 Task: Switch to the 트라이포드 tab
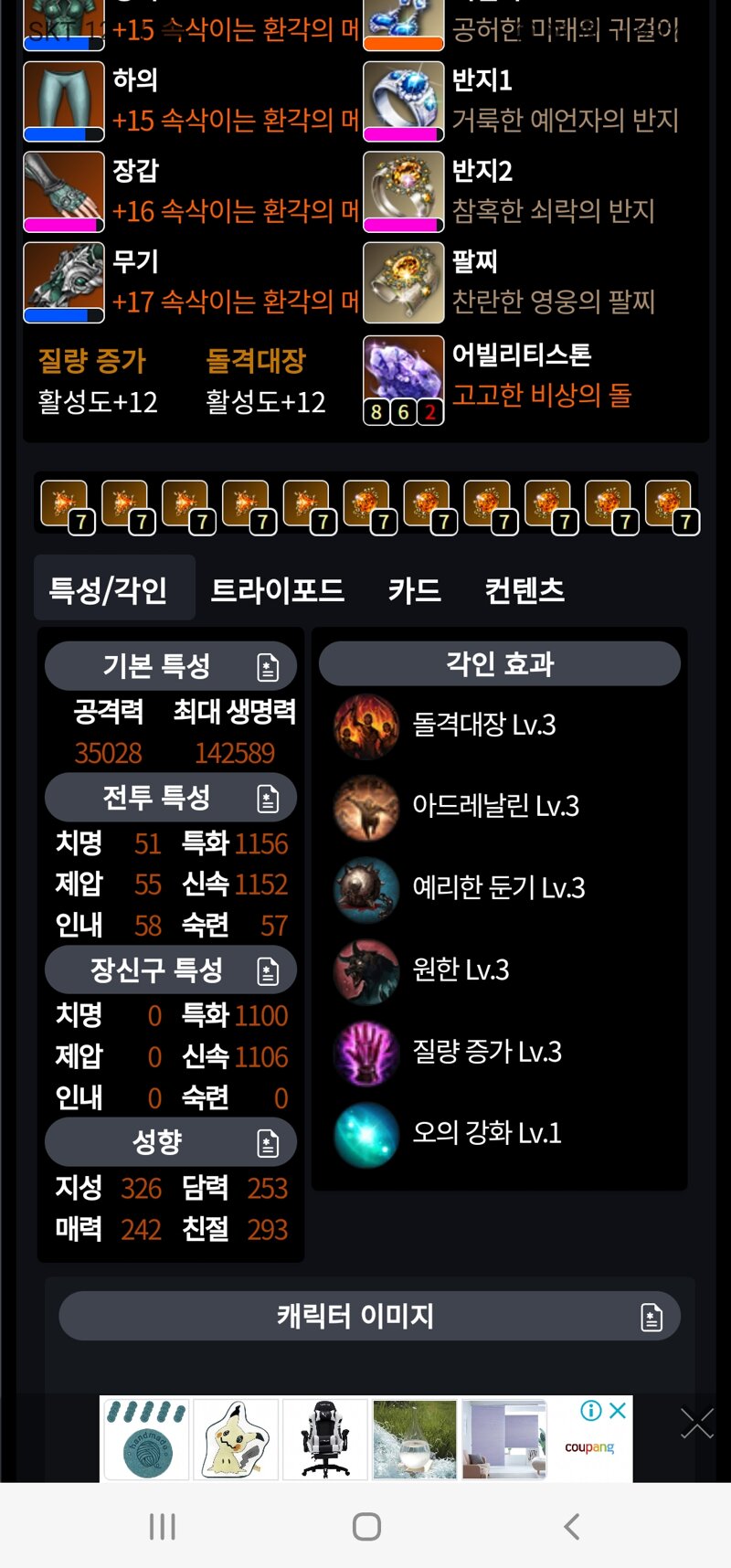277,590
